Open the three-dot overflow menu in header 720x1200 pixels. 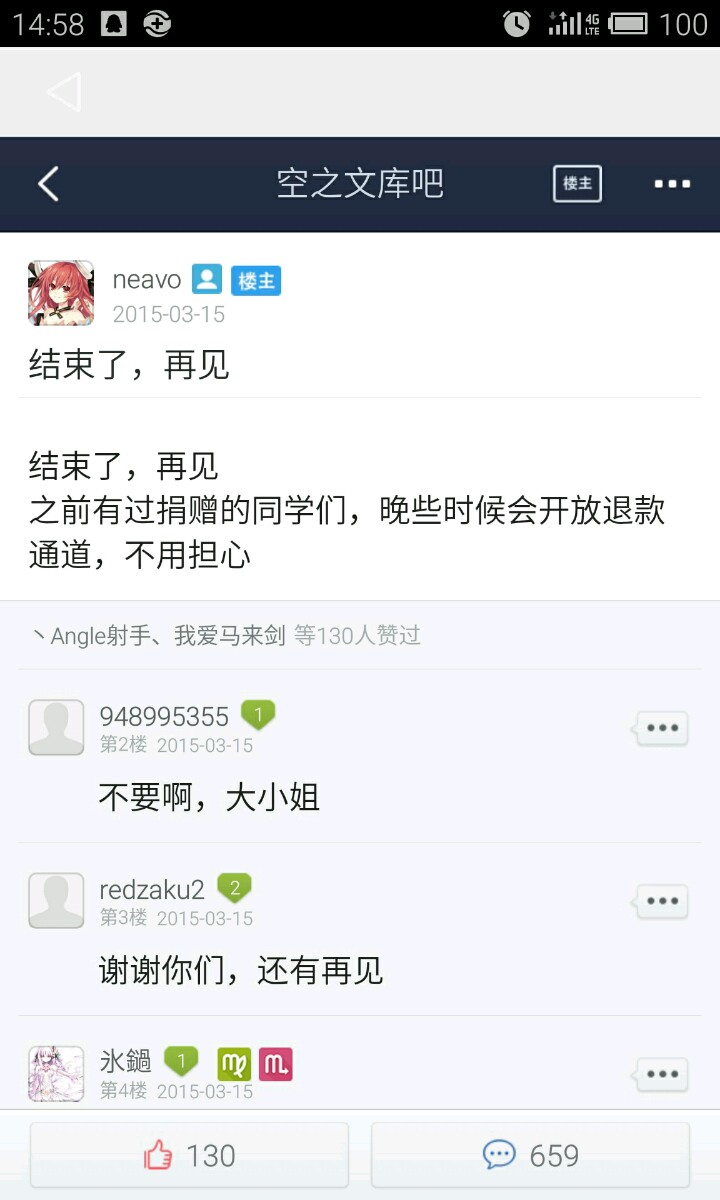coord(672,184)
